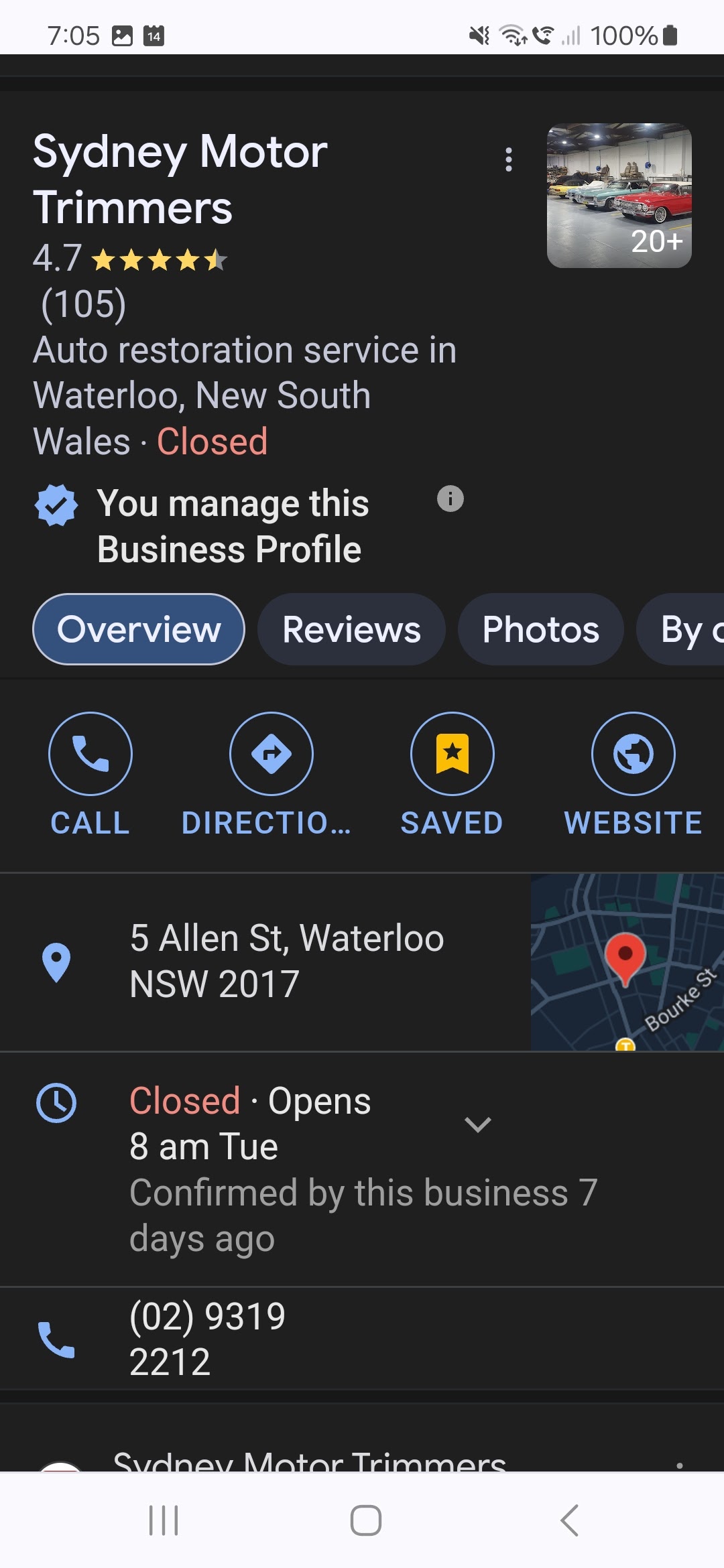724x1568 pixels.
Task: Open the truncated 'By' category chip
Action: [x=690, y=629]
